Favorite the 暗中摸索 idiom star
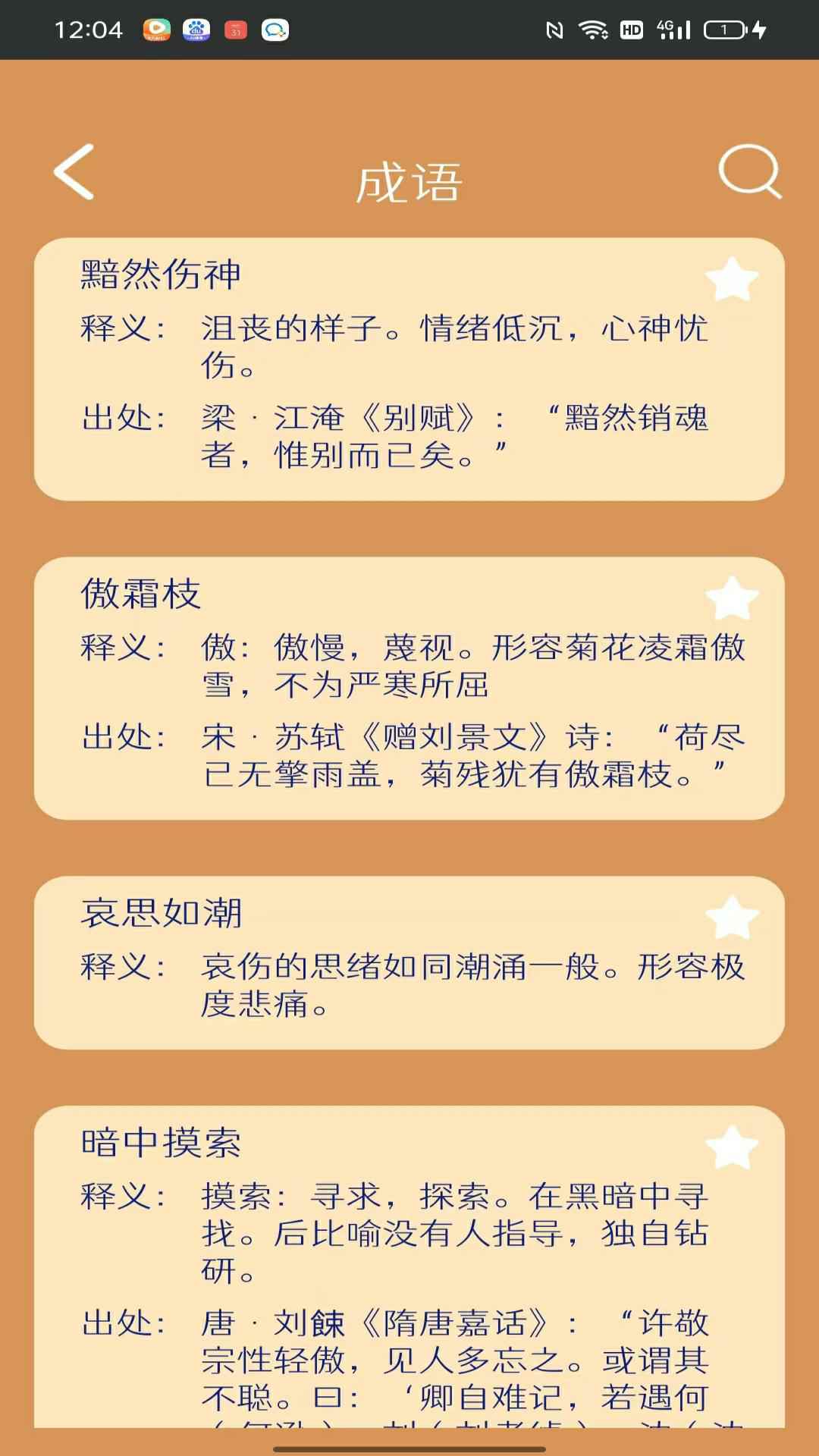The height and width of the screenshot is (1456, 819). point(730,1148)
